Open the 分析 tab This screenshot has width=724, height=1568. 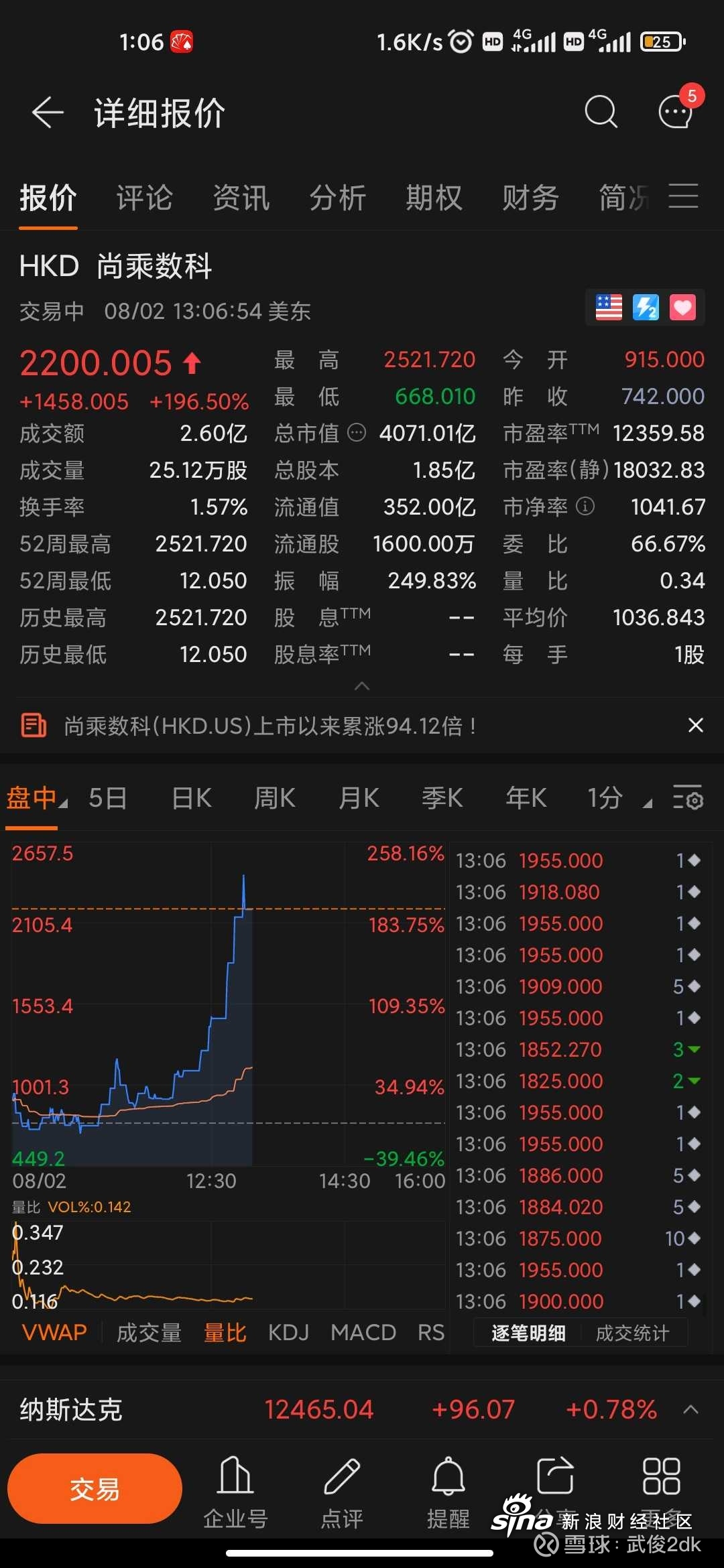click(x=337, y=198)
